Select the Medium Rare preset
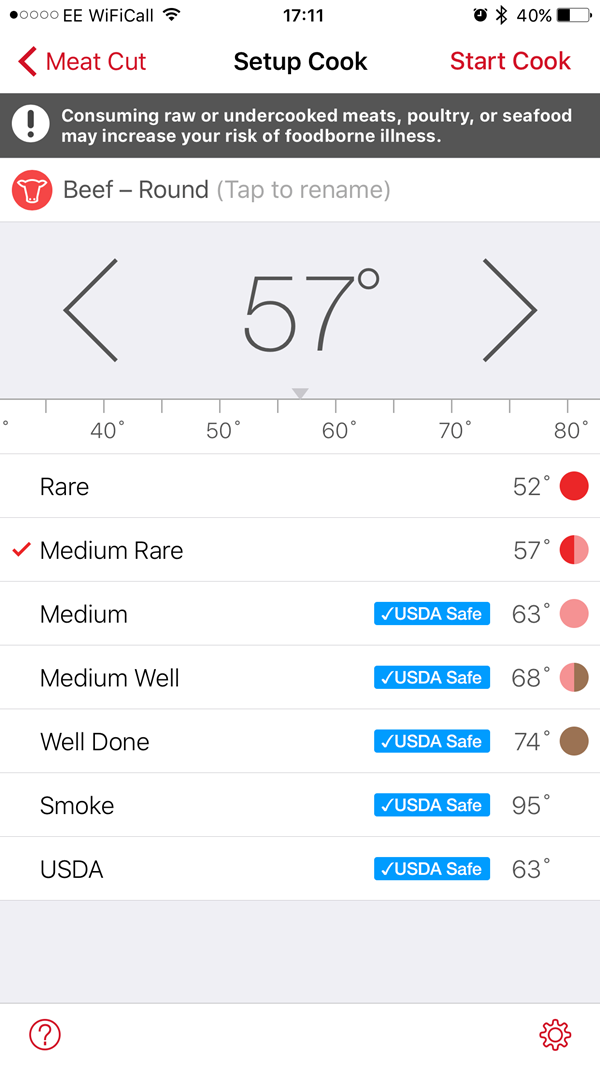This screenshot has width=600, height=1067. (x=300, y=550)
